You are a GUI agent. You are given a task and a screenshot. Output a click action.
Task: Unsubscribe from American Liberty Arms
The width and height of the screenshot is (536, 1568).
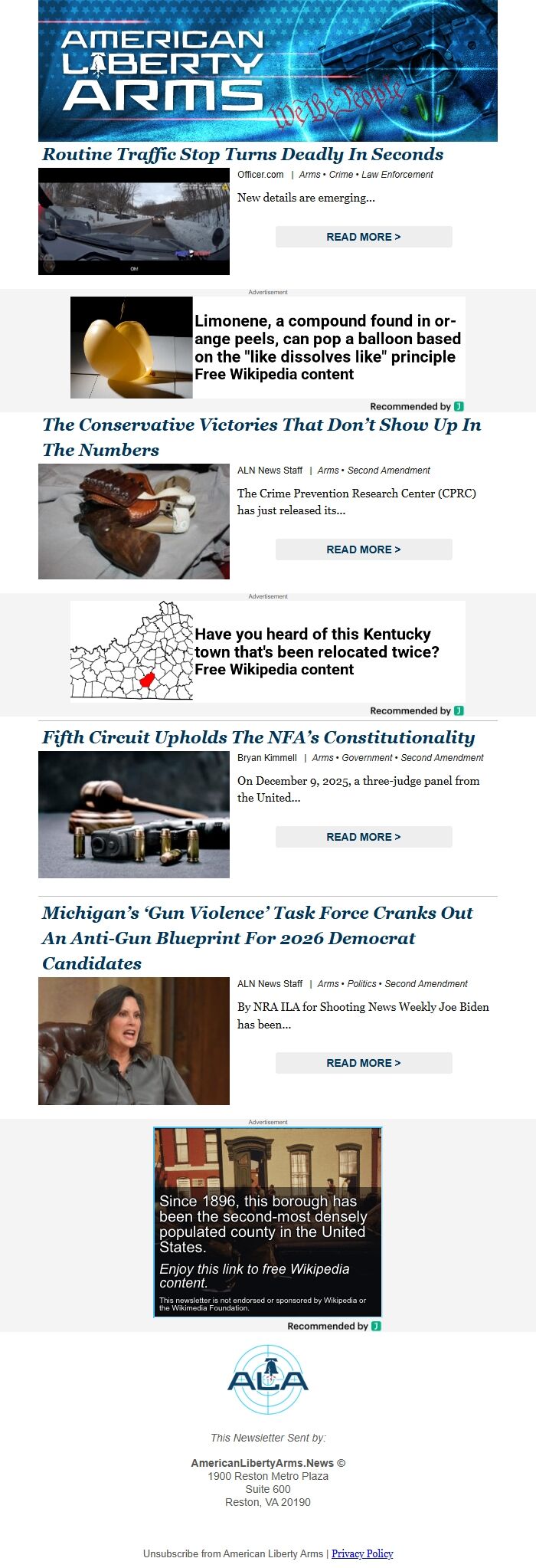[x=233, y=1553]
